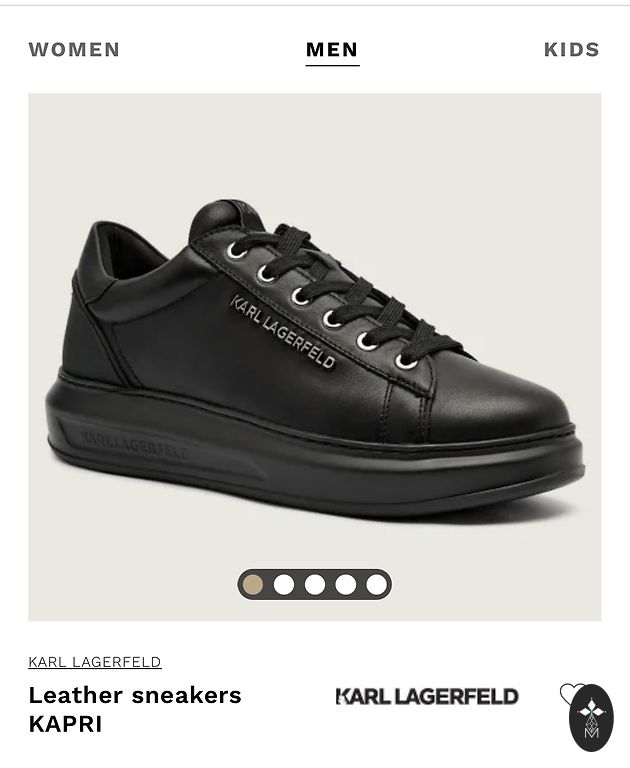Switch to the WOMEN tab
The width and height of the screenshot is (630, 768).
click(74, 50)
